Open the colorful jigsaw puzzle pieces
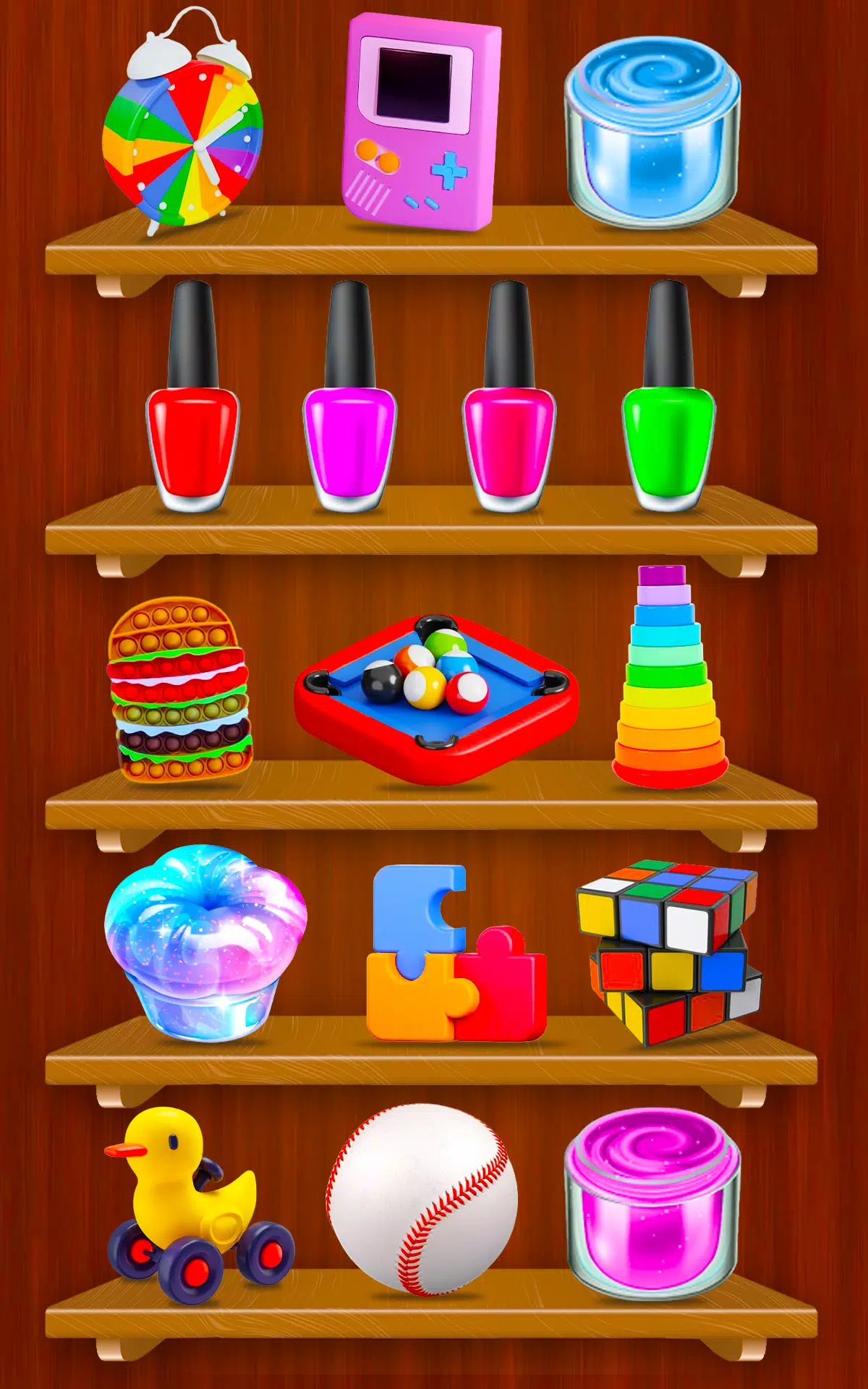The width and height of the screenshot is (868, 1389). tap(454, 955)
